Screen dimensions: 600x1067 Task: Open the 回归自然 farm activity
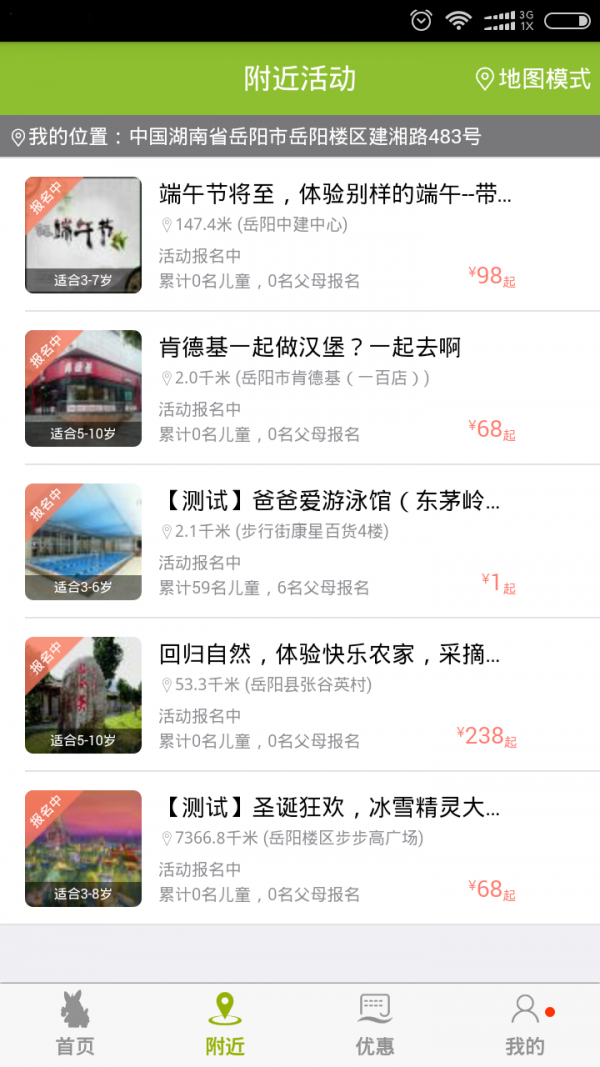(300, 695)
